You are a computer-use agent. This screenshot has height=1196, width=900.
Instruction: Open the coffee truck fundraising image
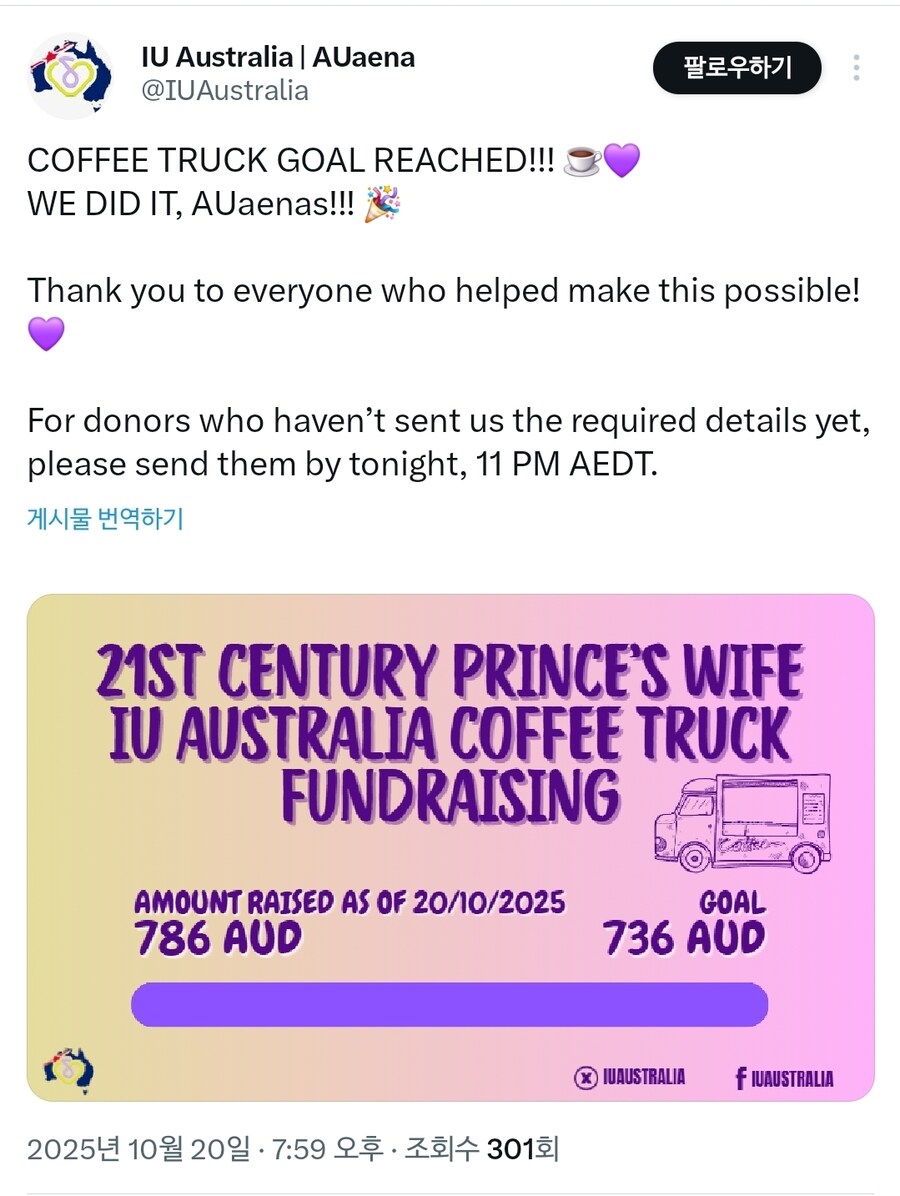tap(450, 848)
